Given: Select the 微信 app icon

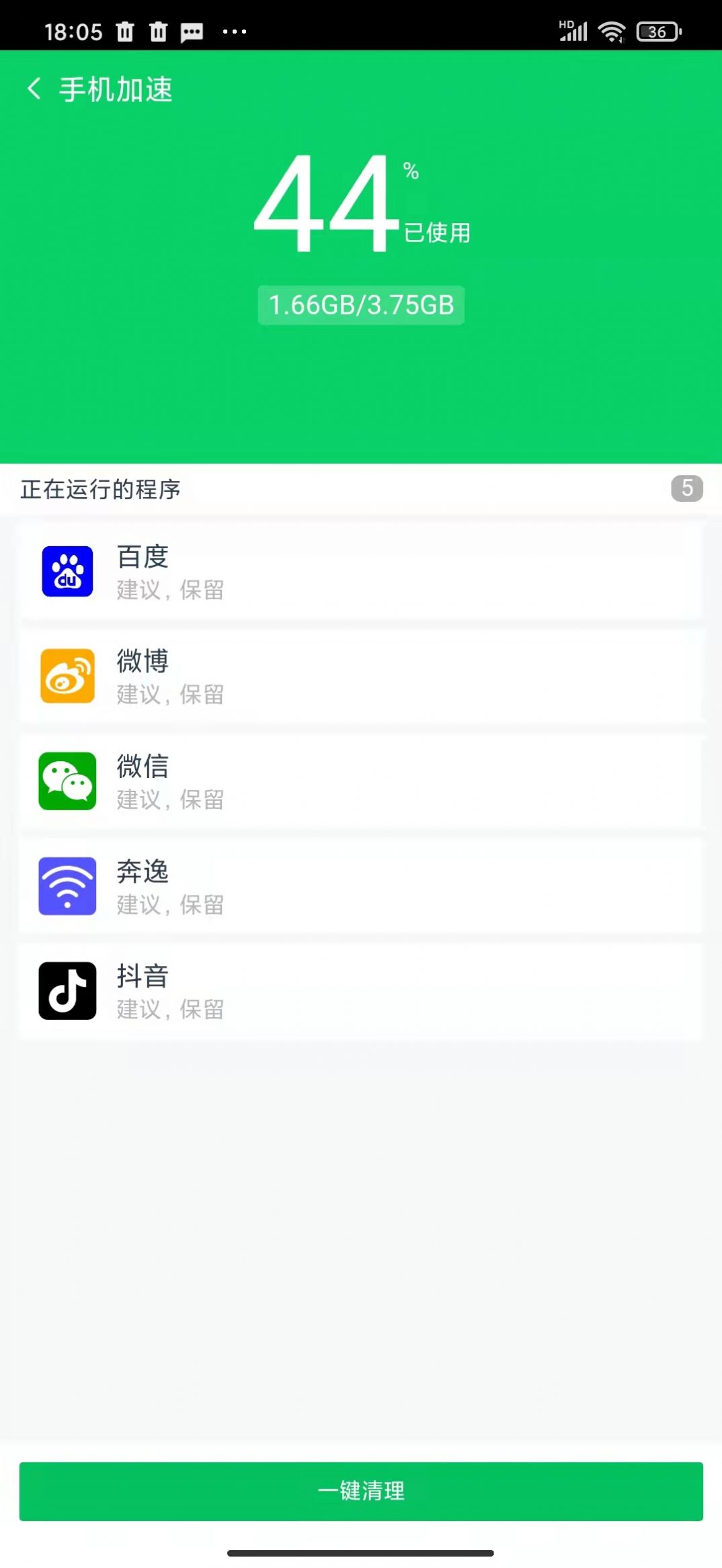Looking at the screenshot, I should [67, 782].
